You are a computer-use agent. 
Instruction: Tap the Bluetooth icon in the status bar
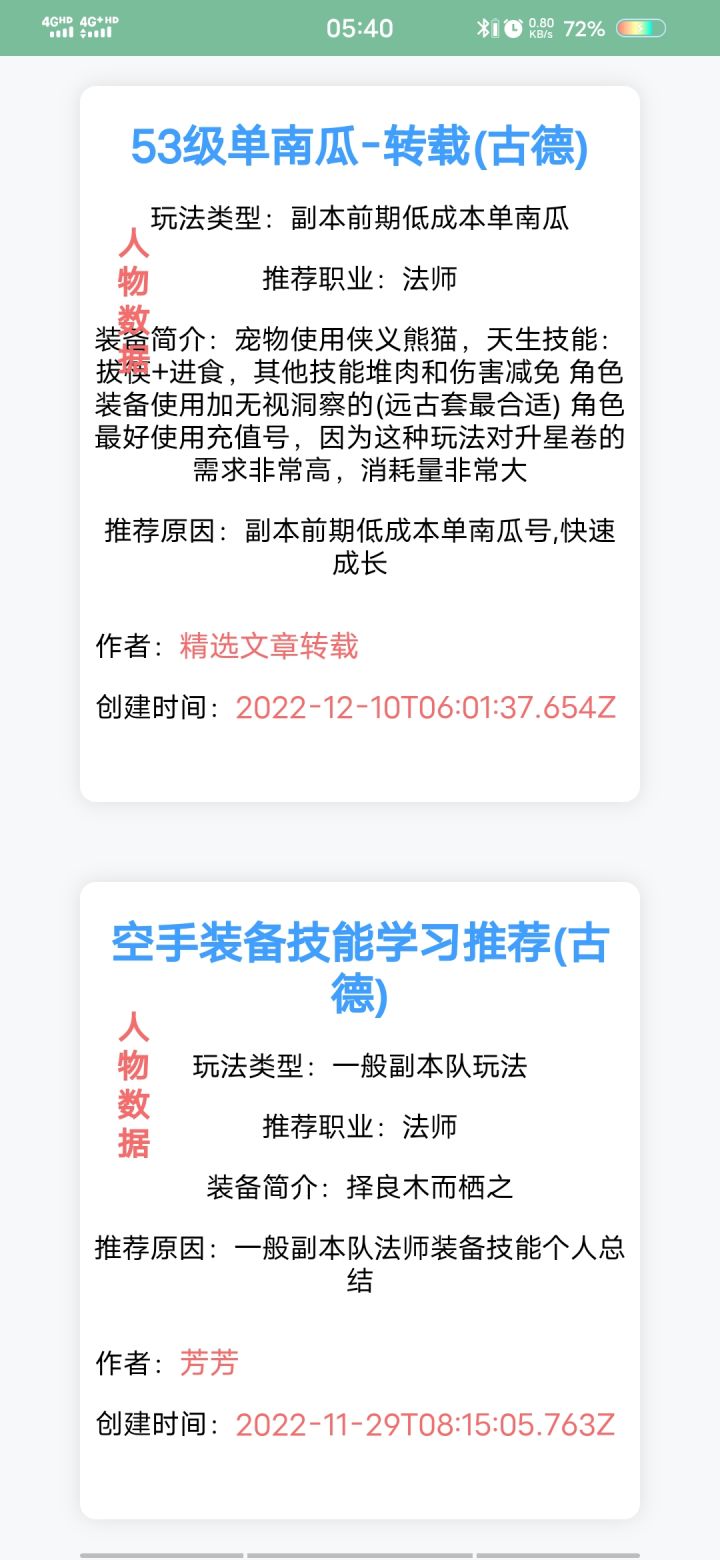coord(483,29)
